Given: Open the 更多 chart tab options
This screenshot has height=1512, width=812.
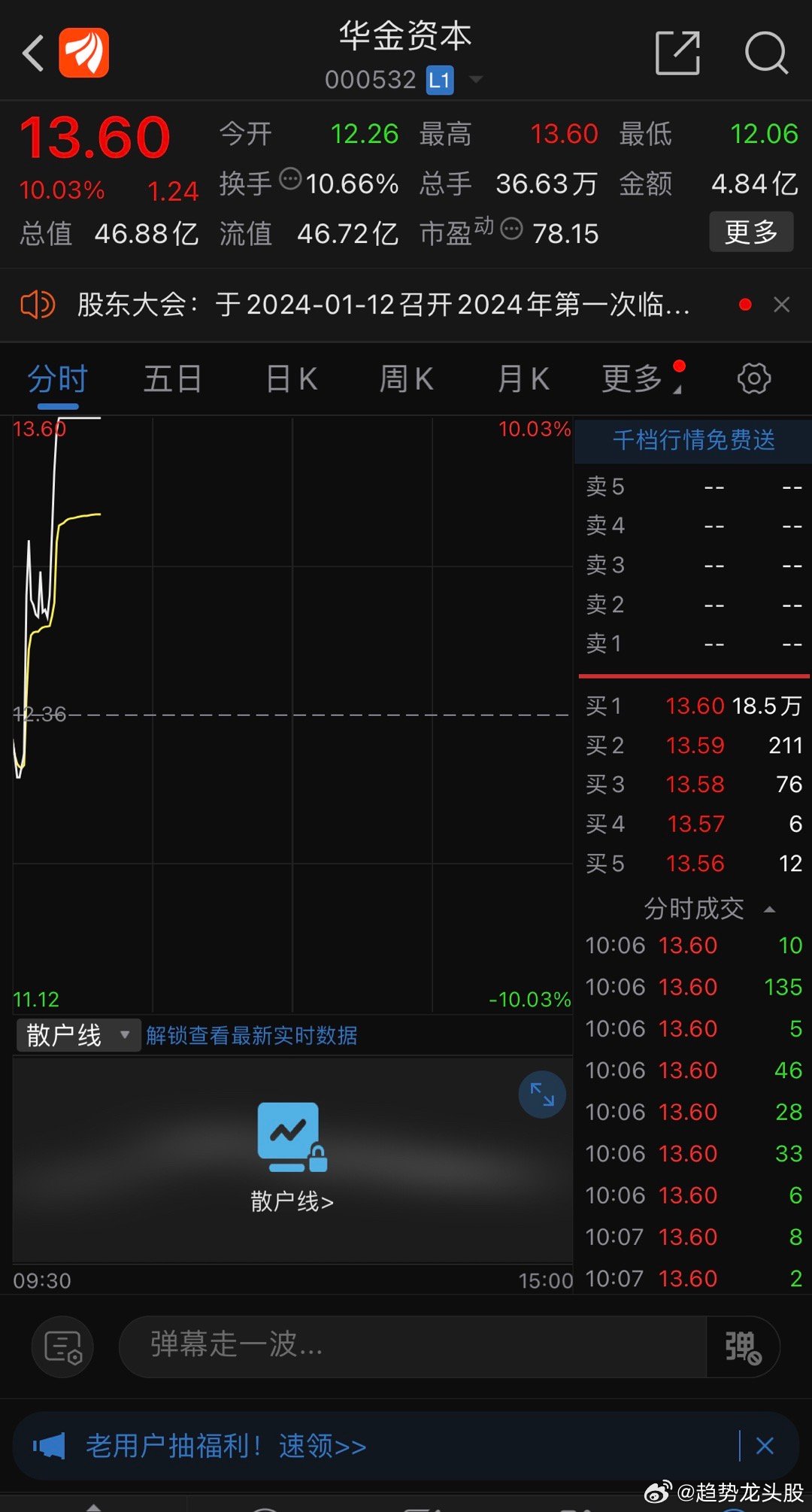Looking at the screenshot, I should coord(633,379).
